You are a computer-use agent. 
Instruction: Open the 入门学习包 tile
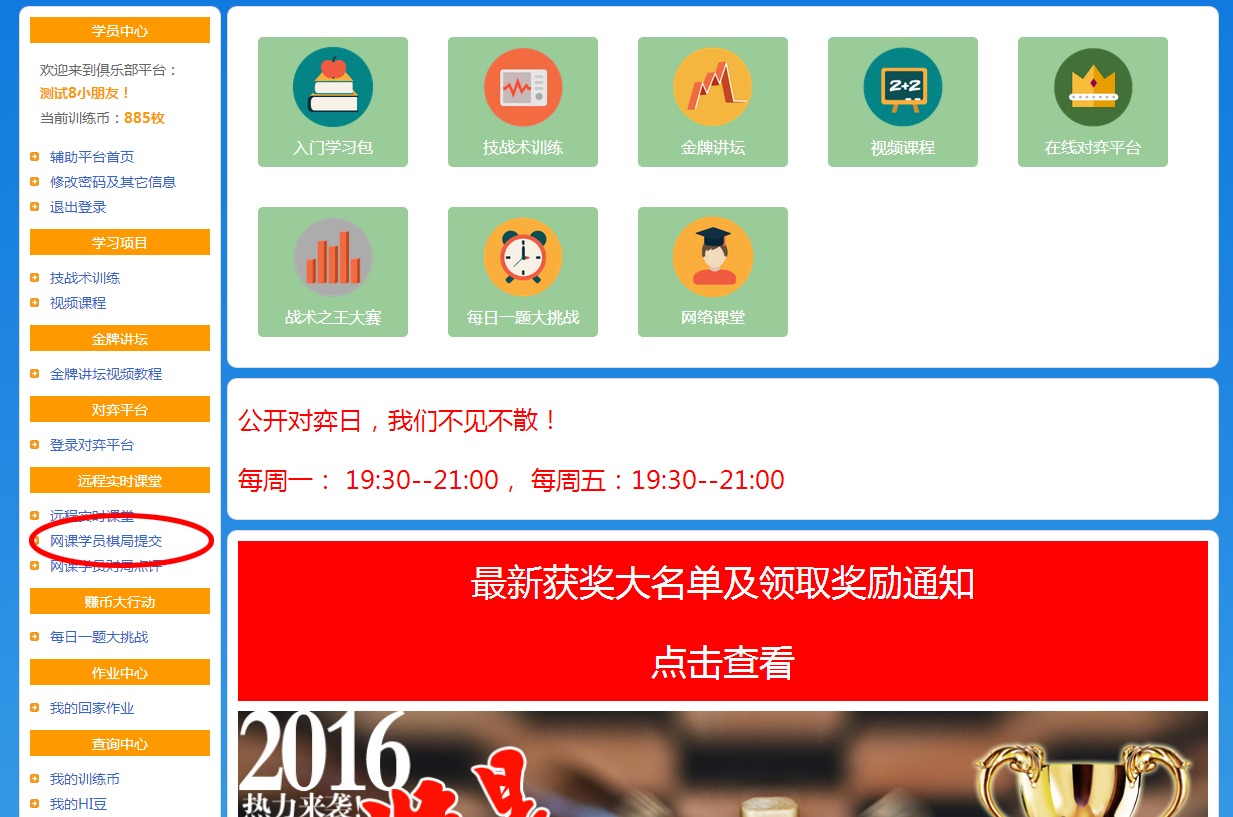[x=332, y=102]
